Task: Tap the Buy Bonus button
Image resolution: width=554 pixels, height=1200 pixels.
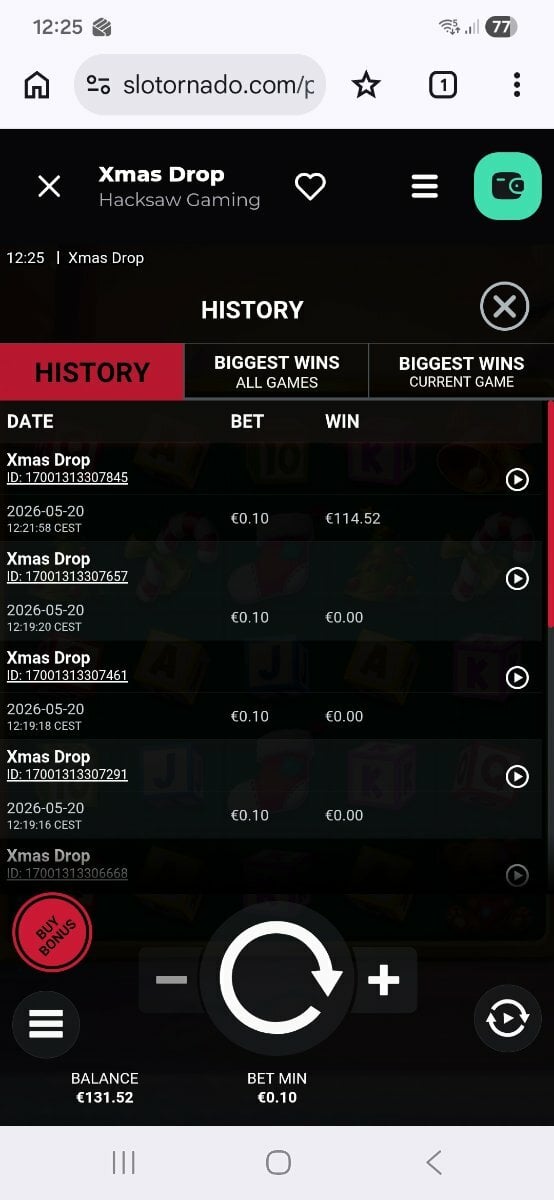Action: [52, 933]
